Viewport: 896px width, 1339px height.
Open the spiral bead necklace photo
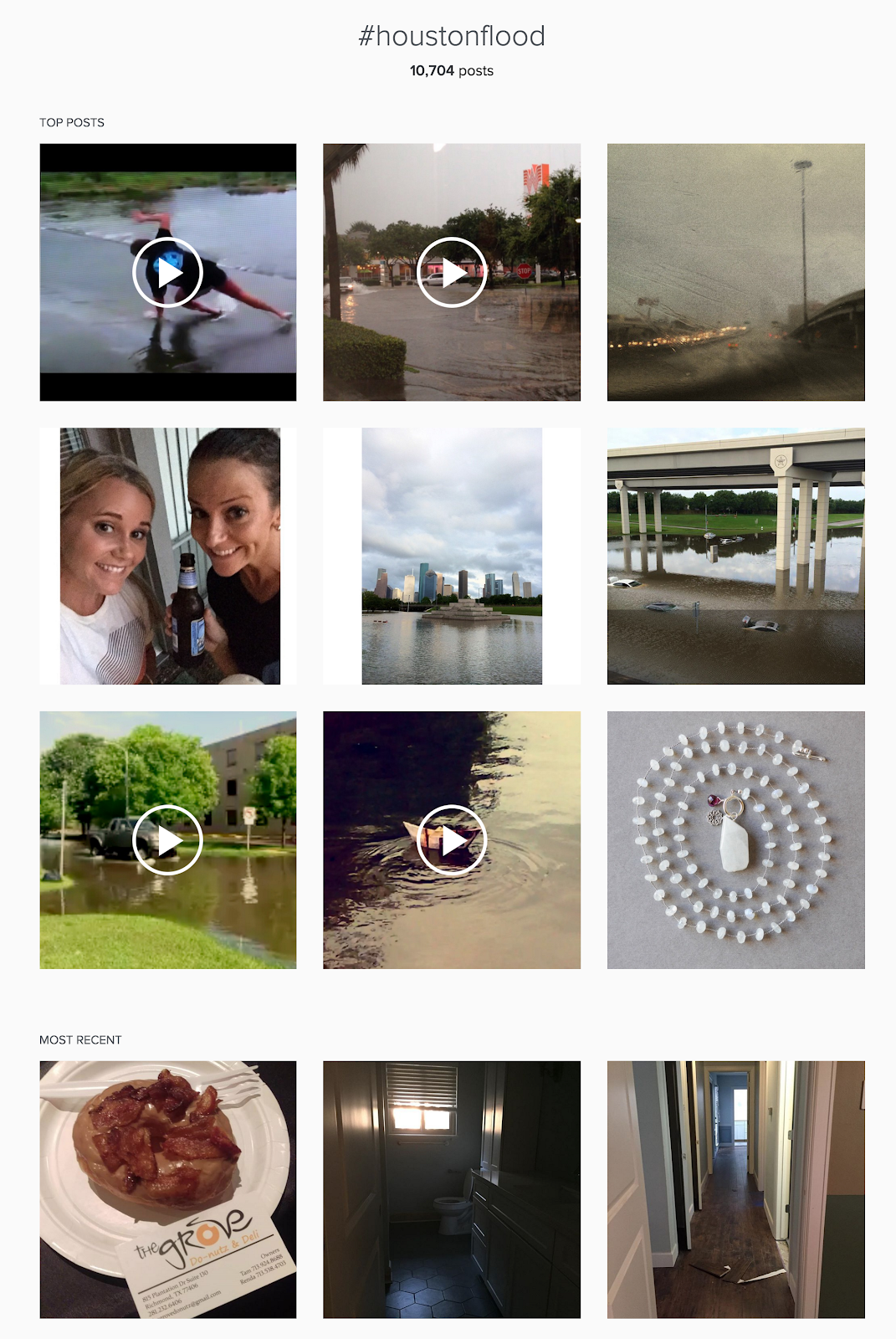click(735, 840)
